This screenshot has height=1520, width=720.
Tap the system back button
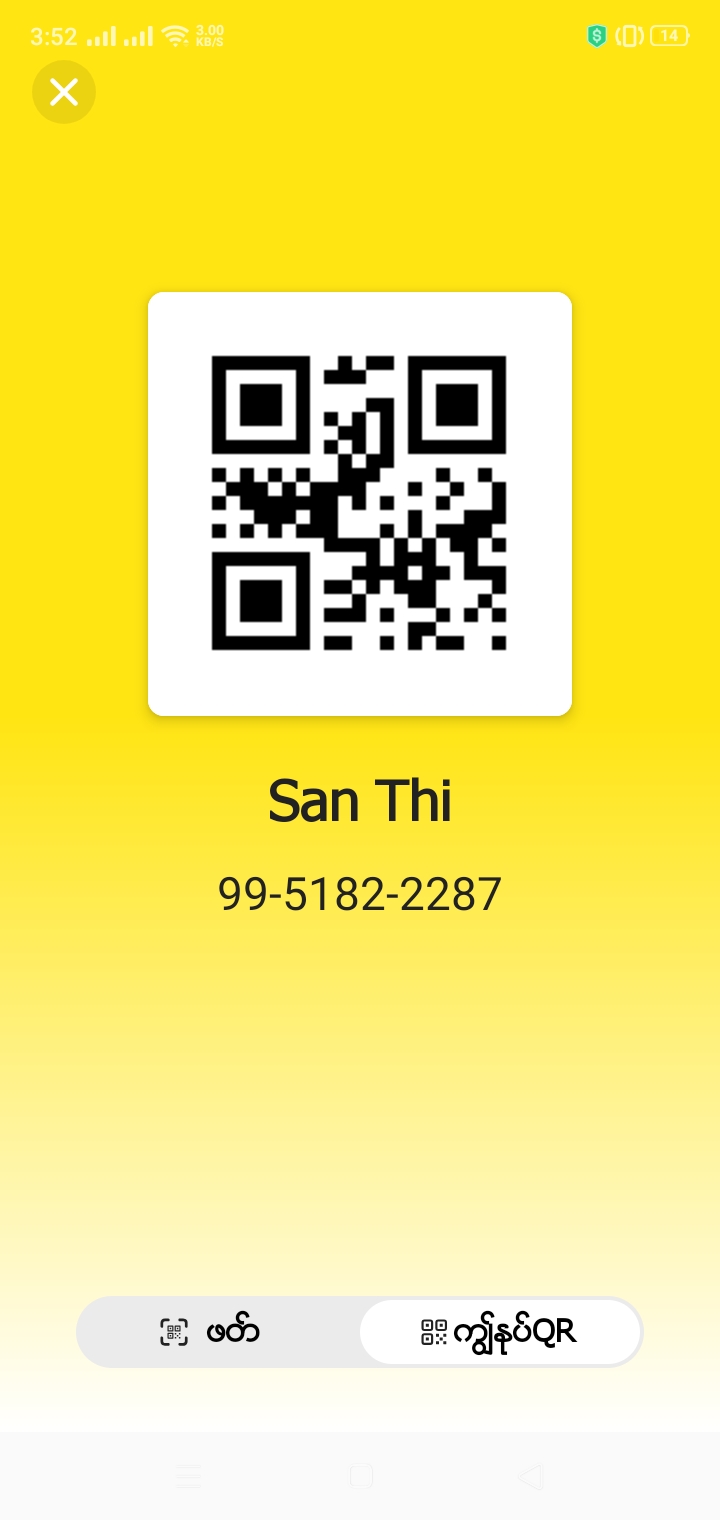click(531, 1476)
